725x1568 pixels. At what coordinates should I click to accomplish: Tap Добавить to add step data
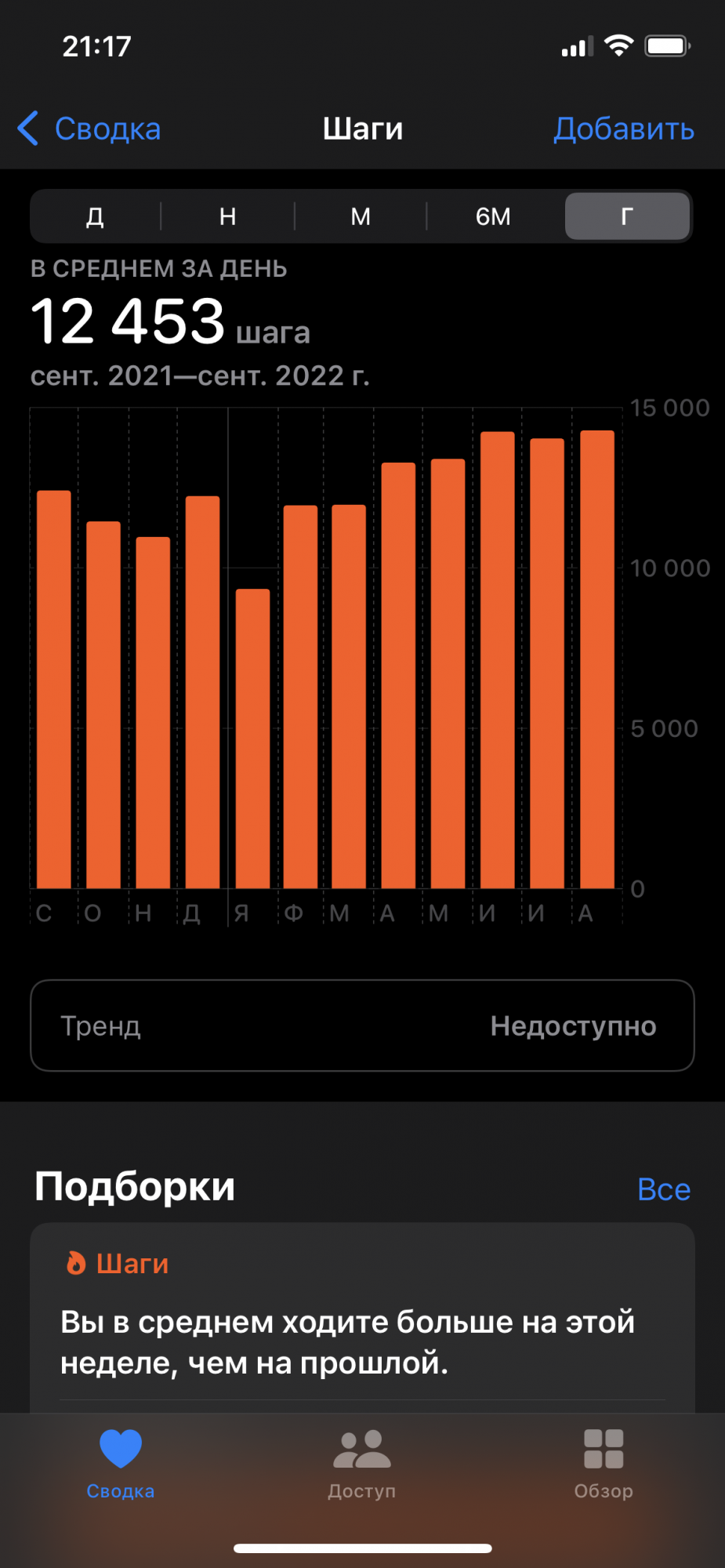tap(623, 129)
